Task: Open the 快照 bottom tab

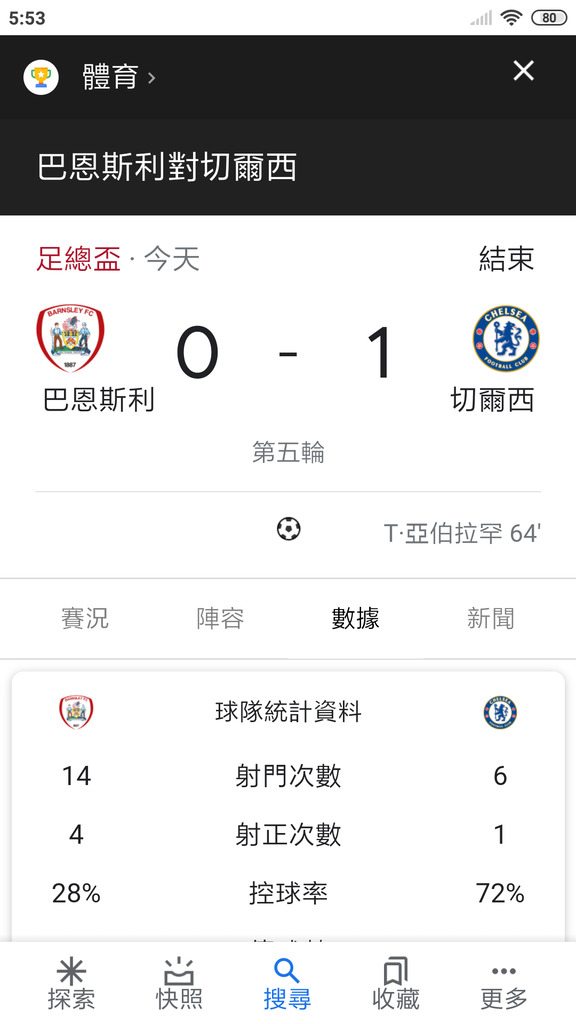Action: pos(179,984)
